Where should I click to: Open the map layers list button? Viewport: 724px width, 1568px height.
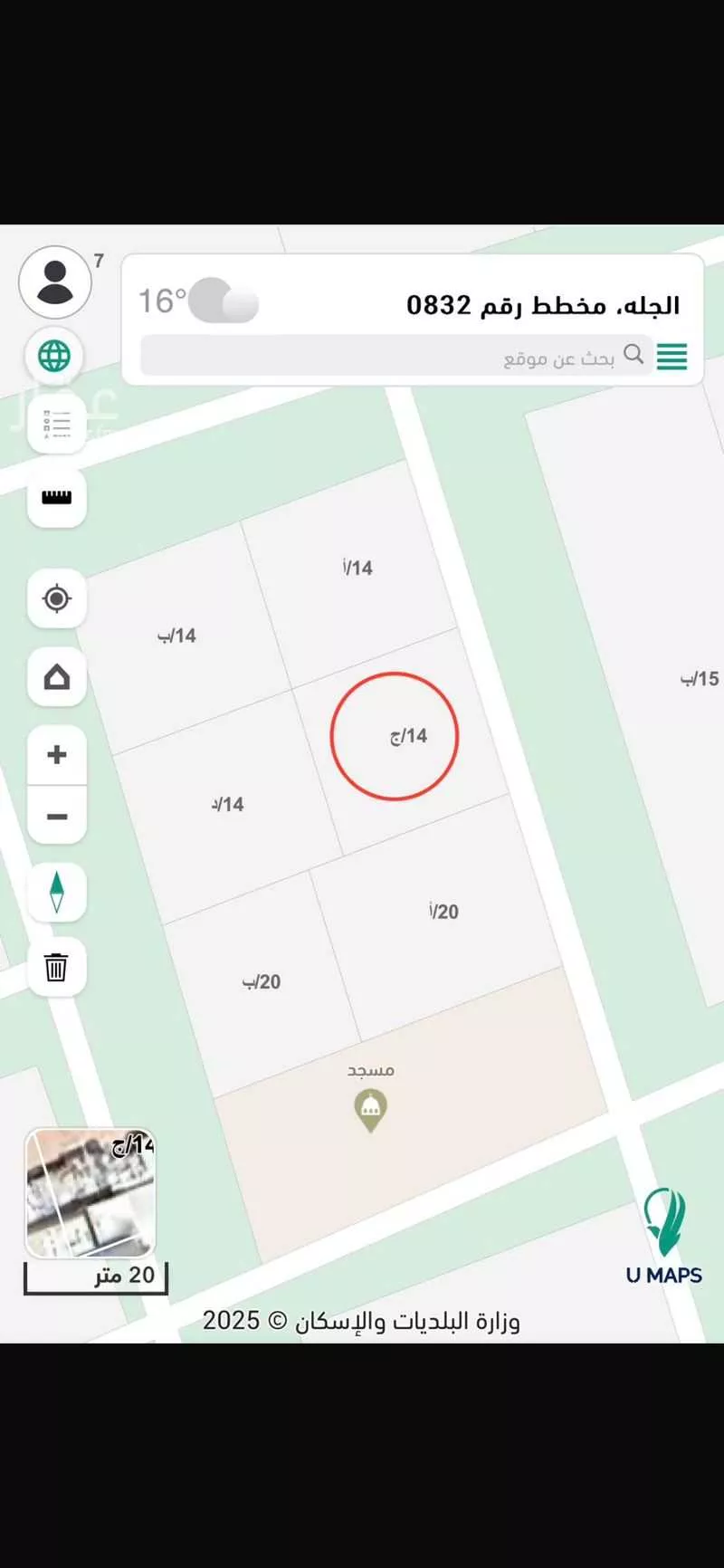(56, 424)
